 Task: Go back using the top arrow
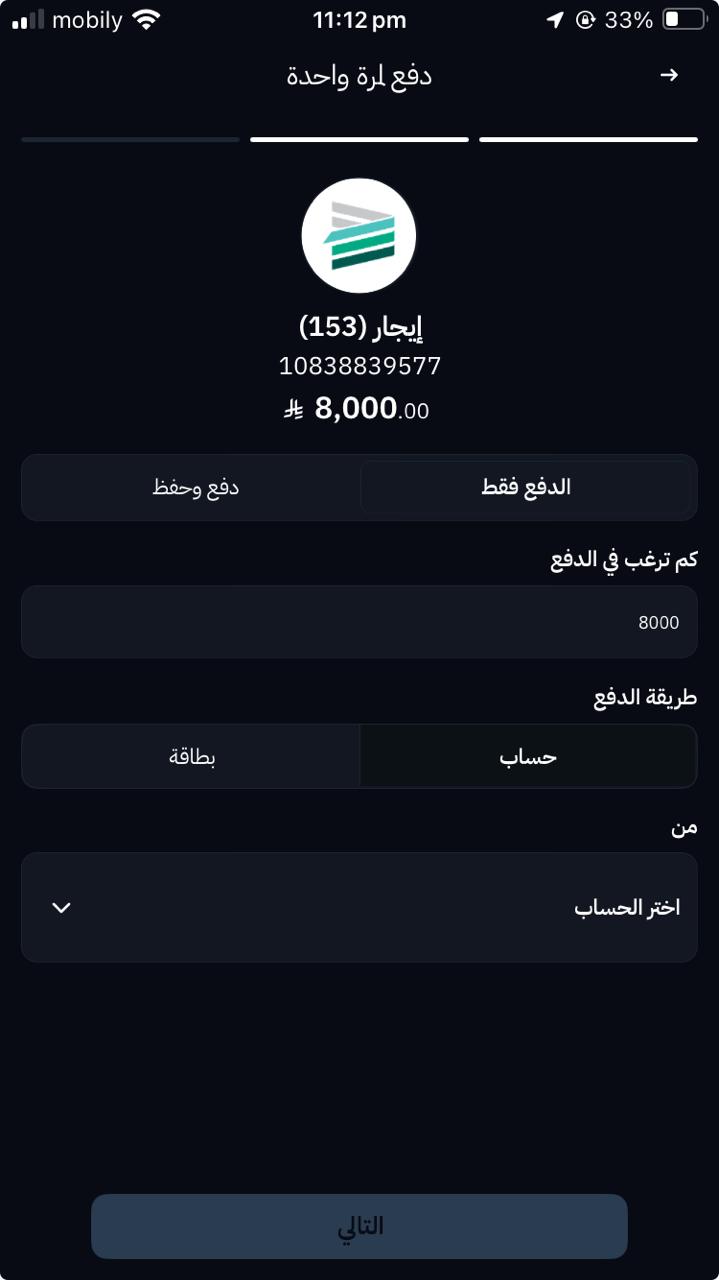pyautogui.click(x=669, y=76)
